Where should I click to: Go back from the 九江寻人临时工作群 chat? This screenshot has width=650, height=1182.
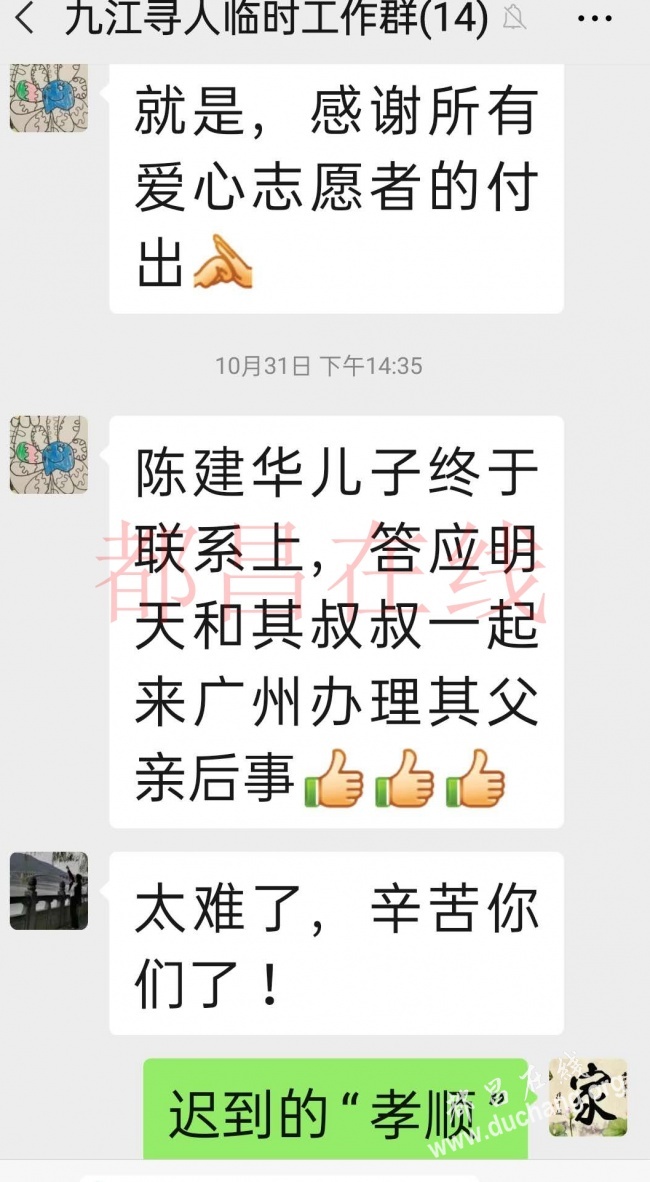pyautogui.click(x=26, y=18)
